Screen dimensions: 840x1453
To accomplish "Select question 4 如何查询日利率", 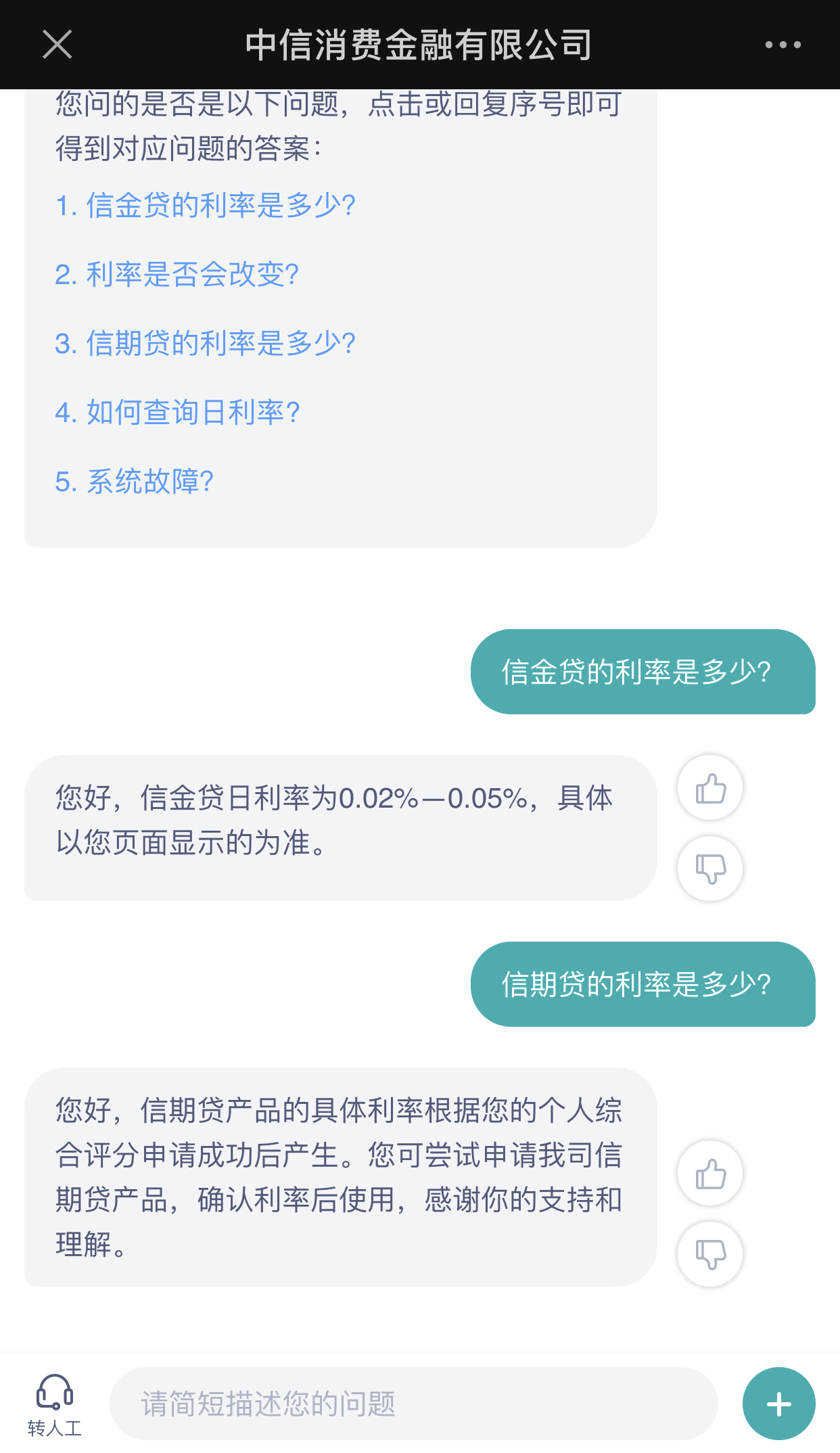I will coord(177,412).
